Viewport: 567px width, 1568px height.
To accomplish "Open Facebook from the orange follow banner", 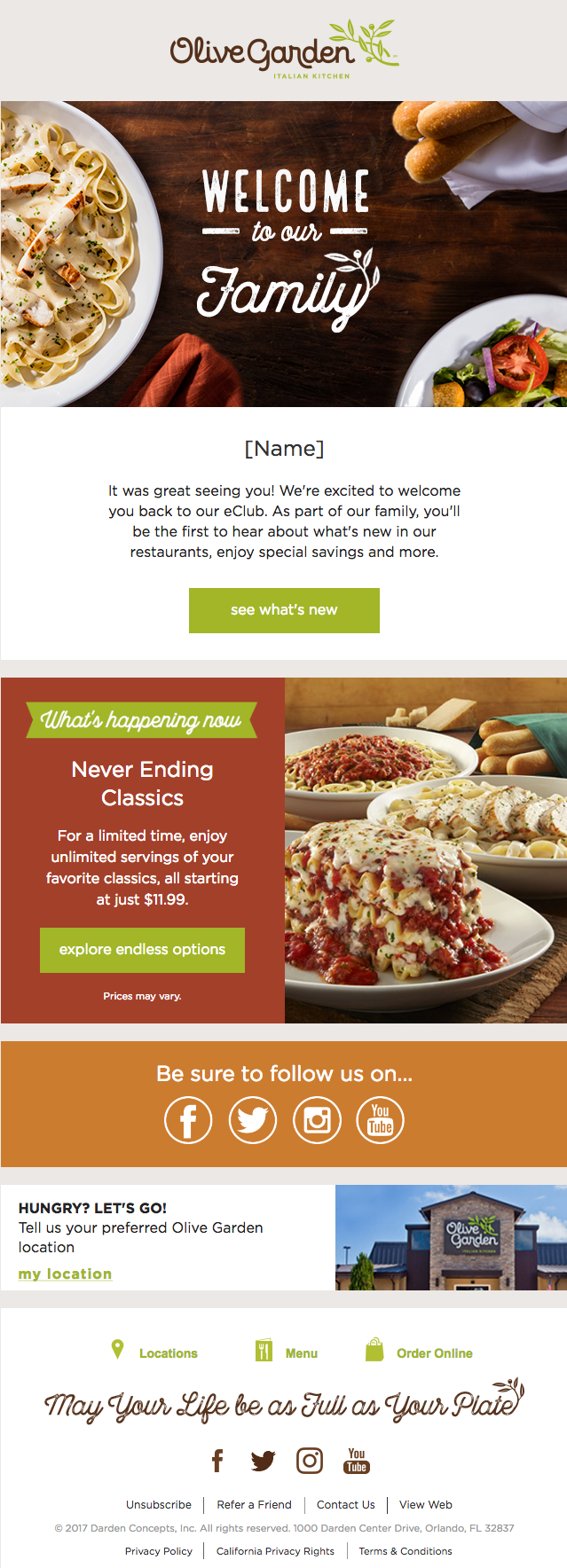I will pyautogui.click(x=188, y=1120).
